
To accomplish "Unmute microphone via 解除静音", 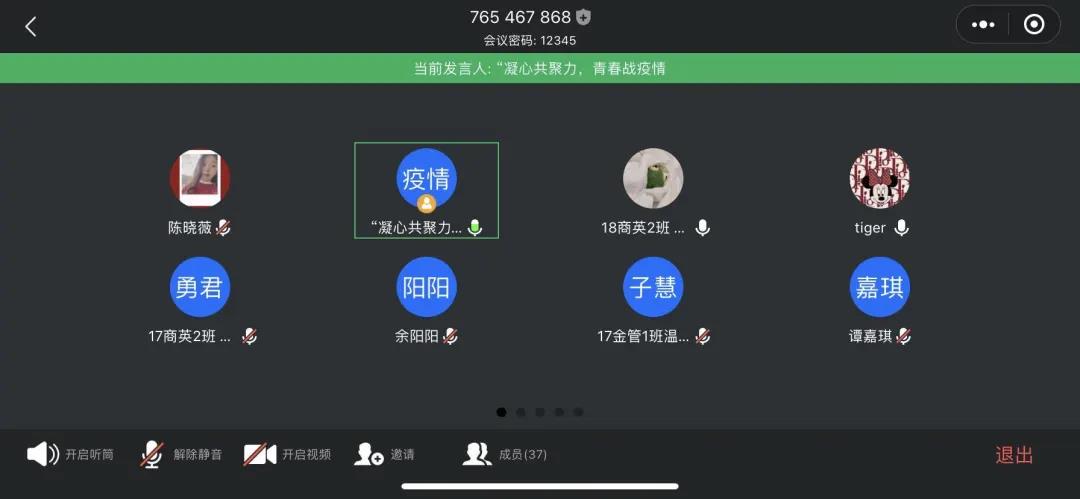I will click(181, 455).
